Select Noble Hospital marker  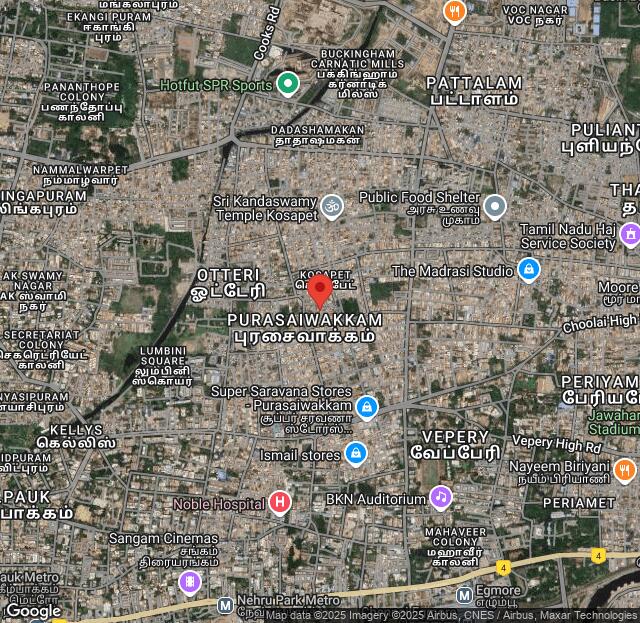(280, 502)
